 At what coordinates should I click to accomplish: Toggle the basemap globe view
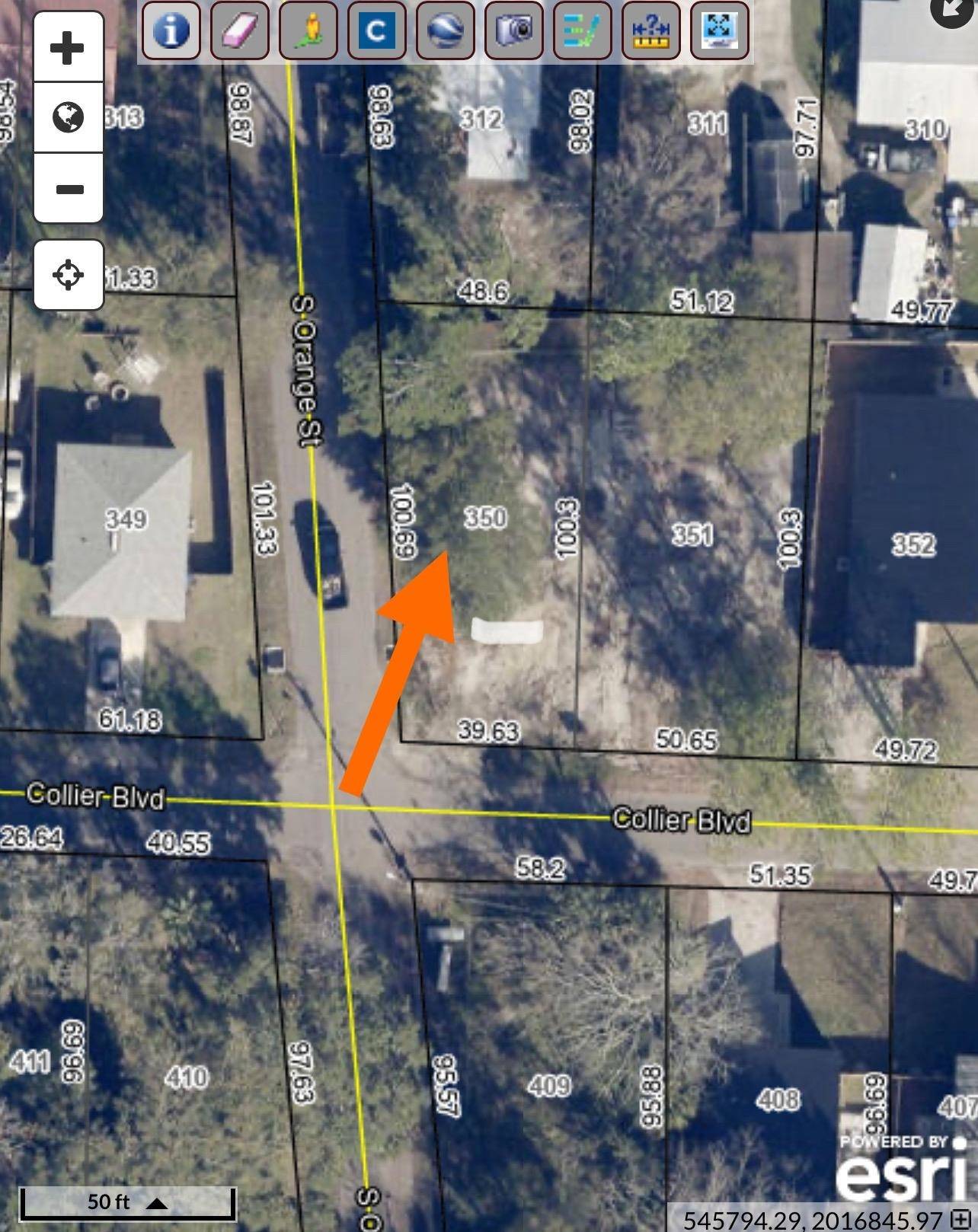coord(67,118)
